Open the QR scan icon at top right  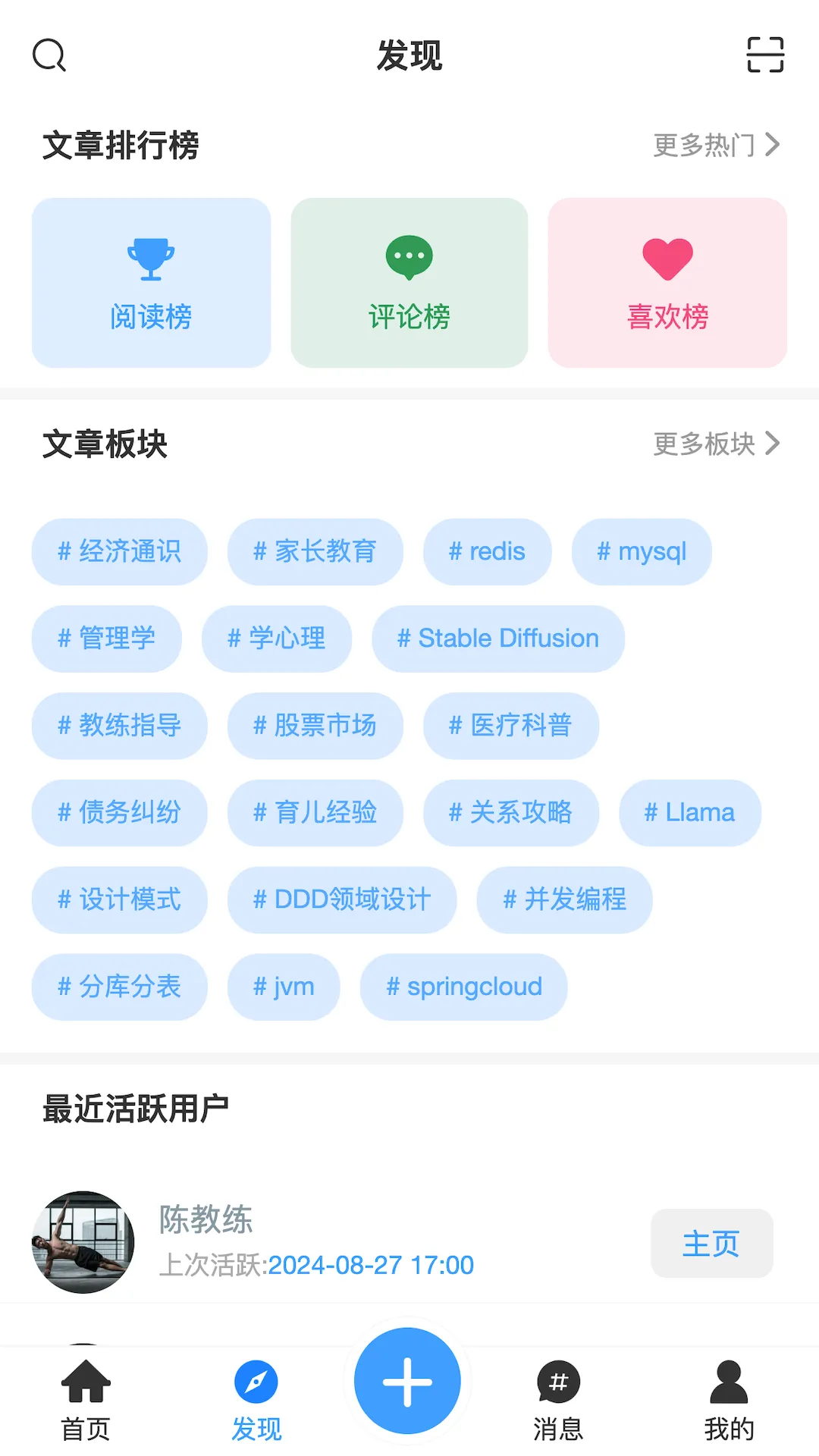pos(765,55)
